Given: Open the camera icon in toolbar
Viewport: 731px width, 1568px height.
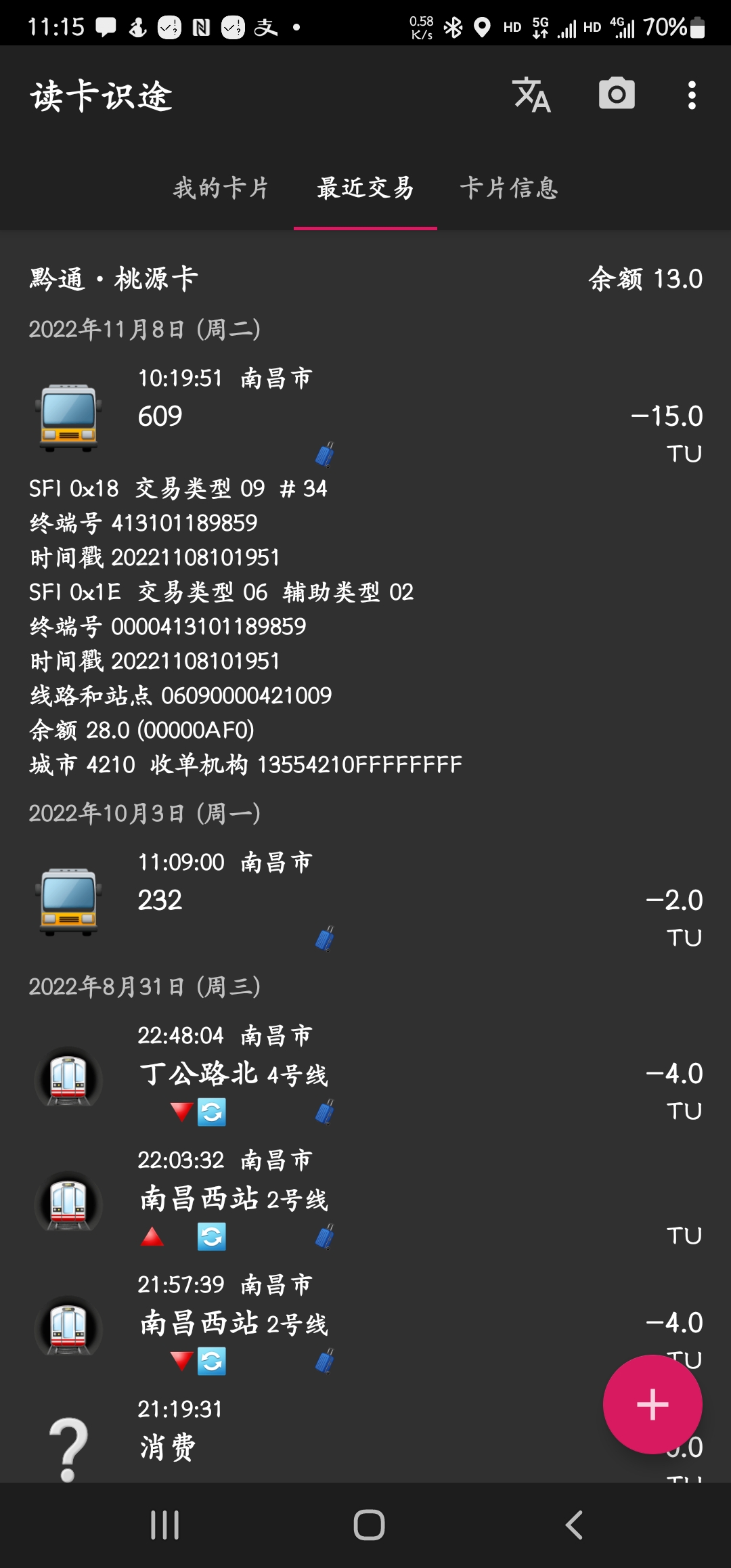Looking at the screenshot, I should 617,95.
